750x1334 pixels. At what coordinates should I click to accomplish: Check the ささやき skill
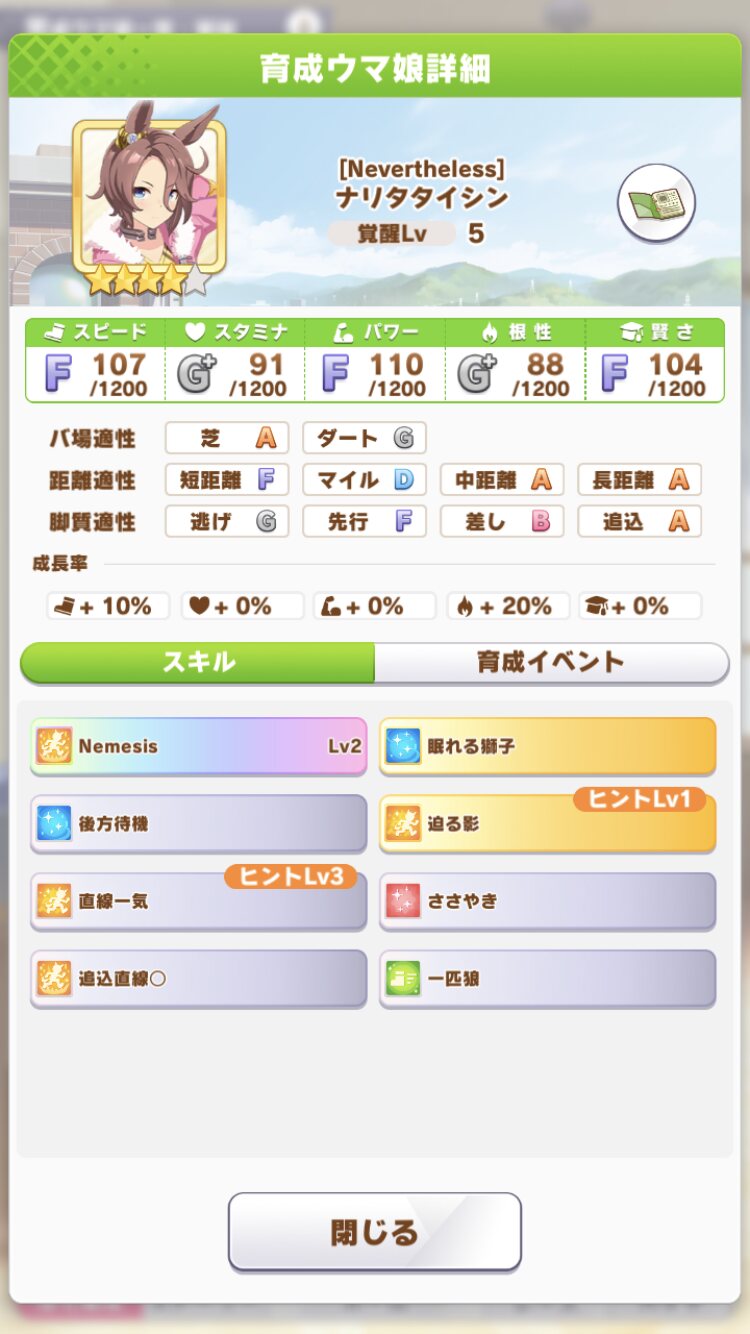coord(547,901)
